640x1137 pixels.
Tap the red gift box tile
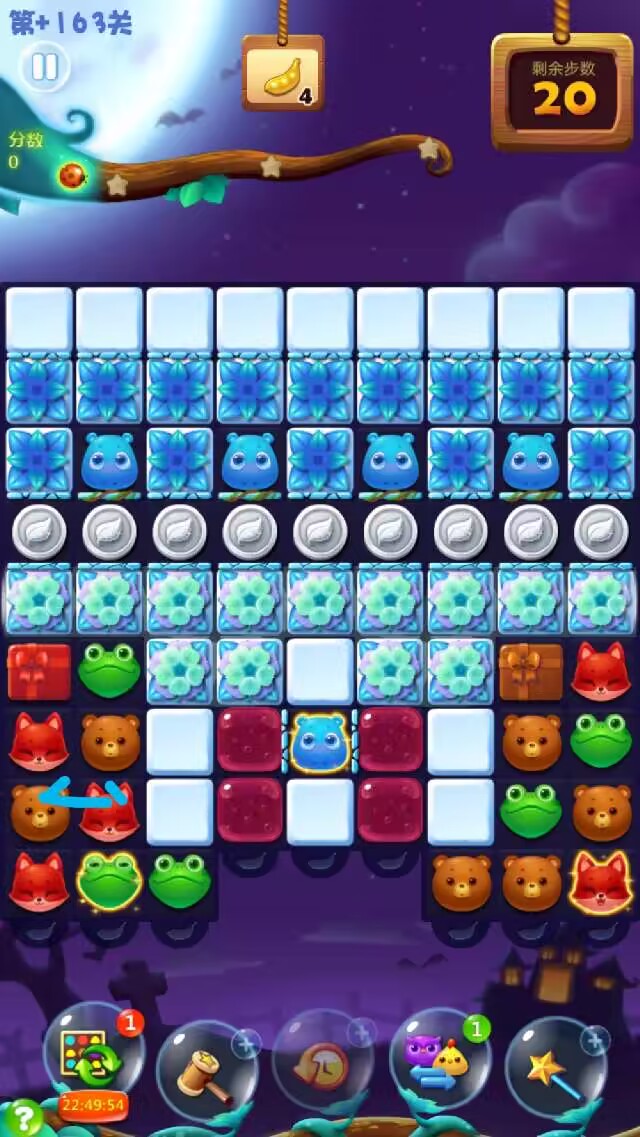pos(40,671)
